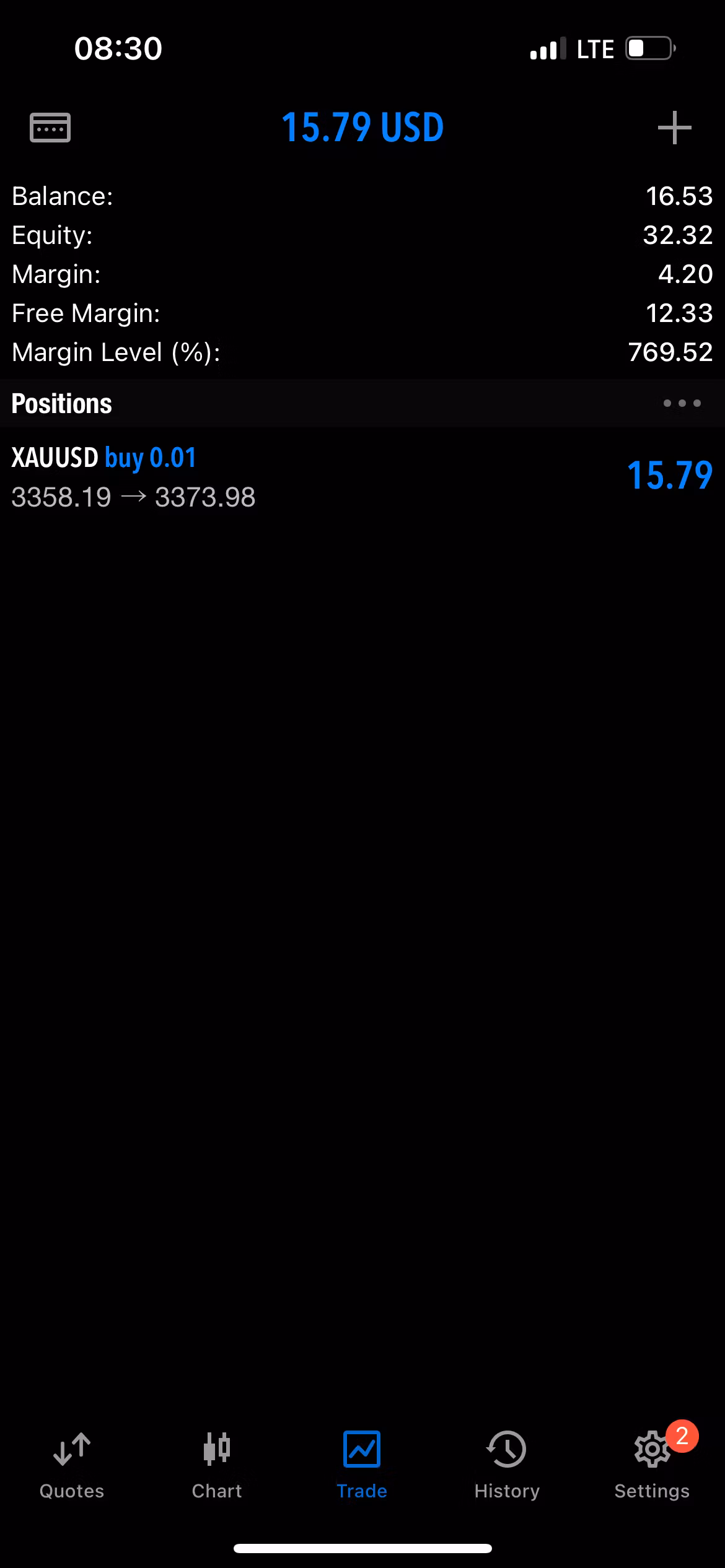Open the XAUUSD buy 0.01 position
This screenshot has width=725, height=1568.
tap(362, 477)
